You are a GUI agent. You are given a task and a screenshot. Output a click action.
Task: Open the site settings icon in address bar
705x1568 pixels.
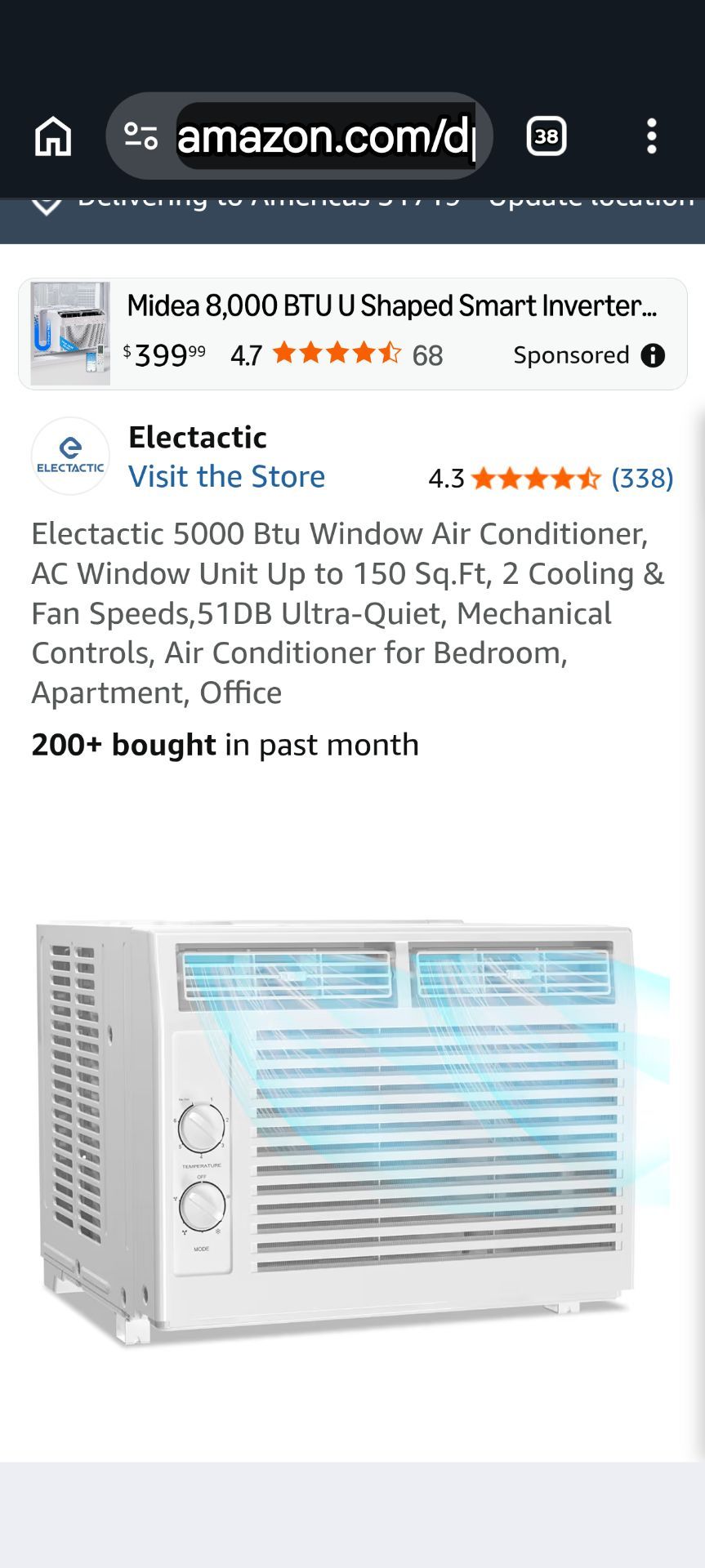(141, 136)
